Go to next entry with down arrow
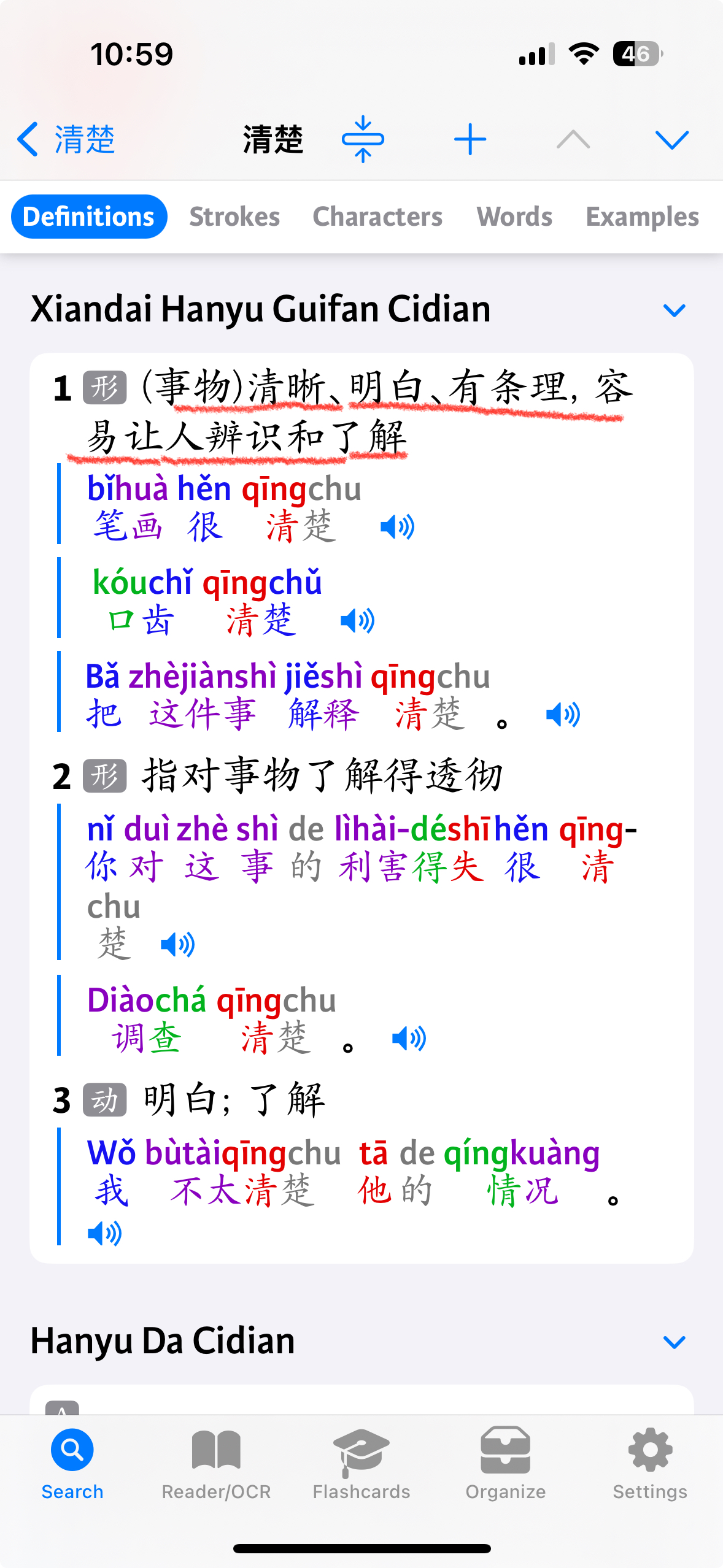 click(x=672, y=140)
